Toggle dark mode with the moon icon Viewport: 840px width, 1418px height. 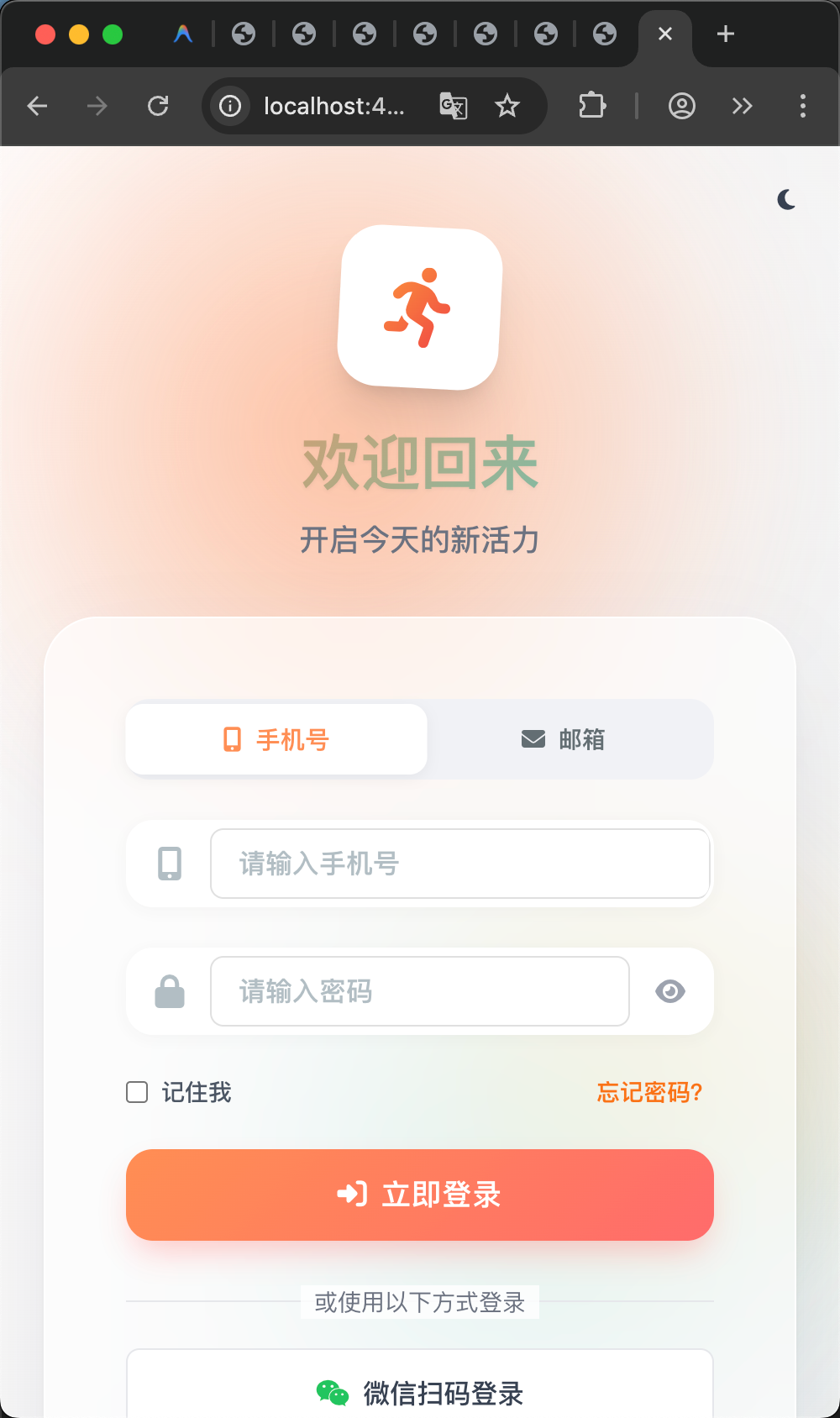pyautogui.click(x=785, y=199)
